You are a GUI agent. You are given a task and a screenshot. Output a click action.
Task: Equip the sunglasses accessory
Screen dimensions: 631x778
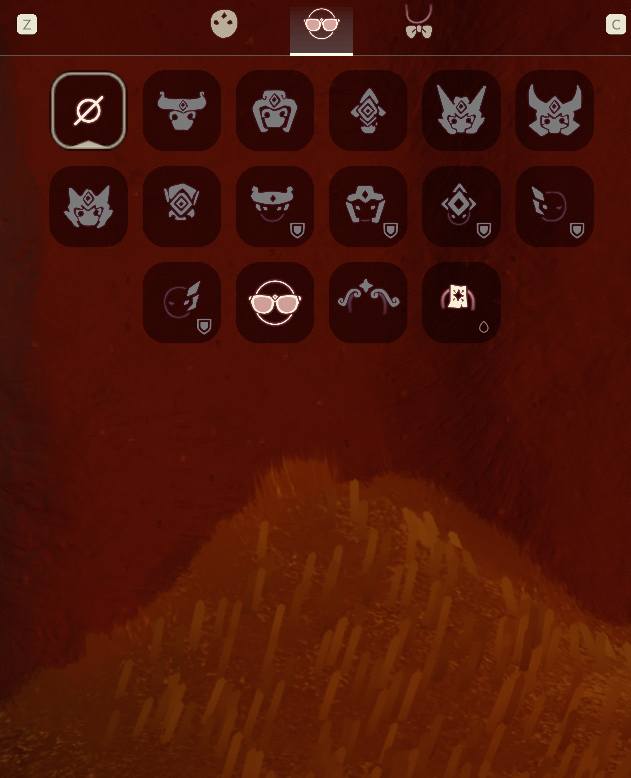275,302
